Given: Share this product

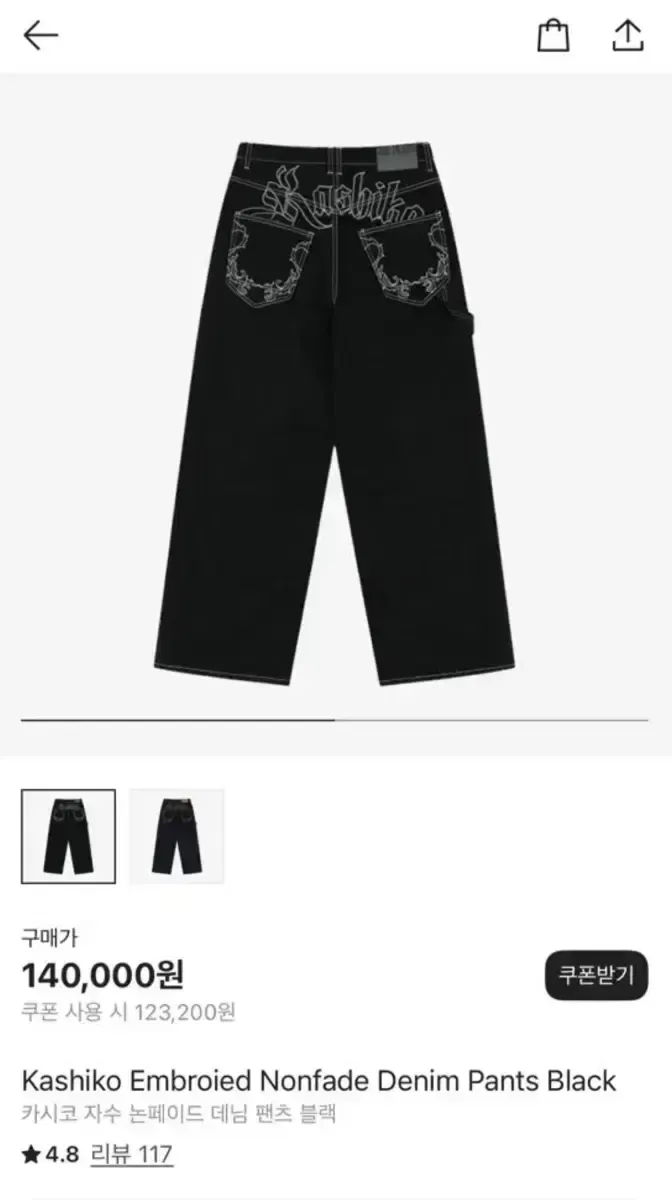Looking at the screenshot, I should pos(627,36).
